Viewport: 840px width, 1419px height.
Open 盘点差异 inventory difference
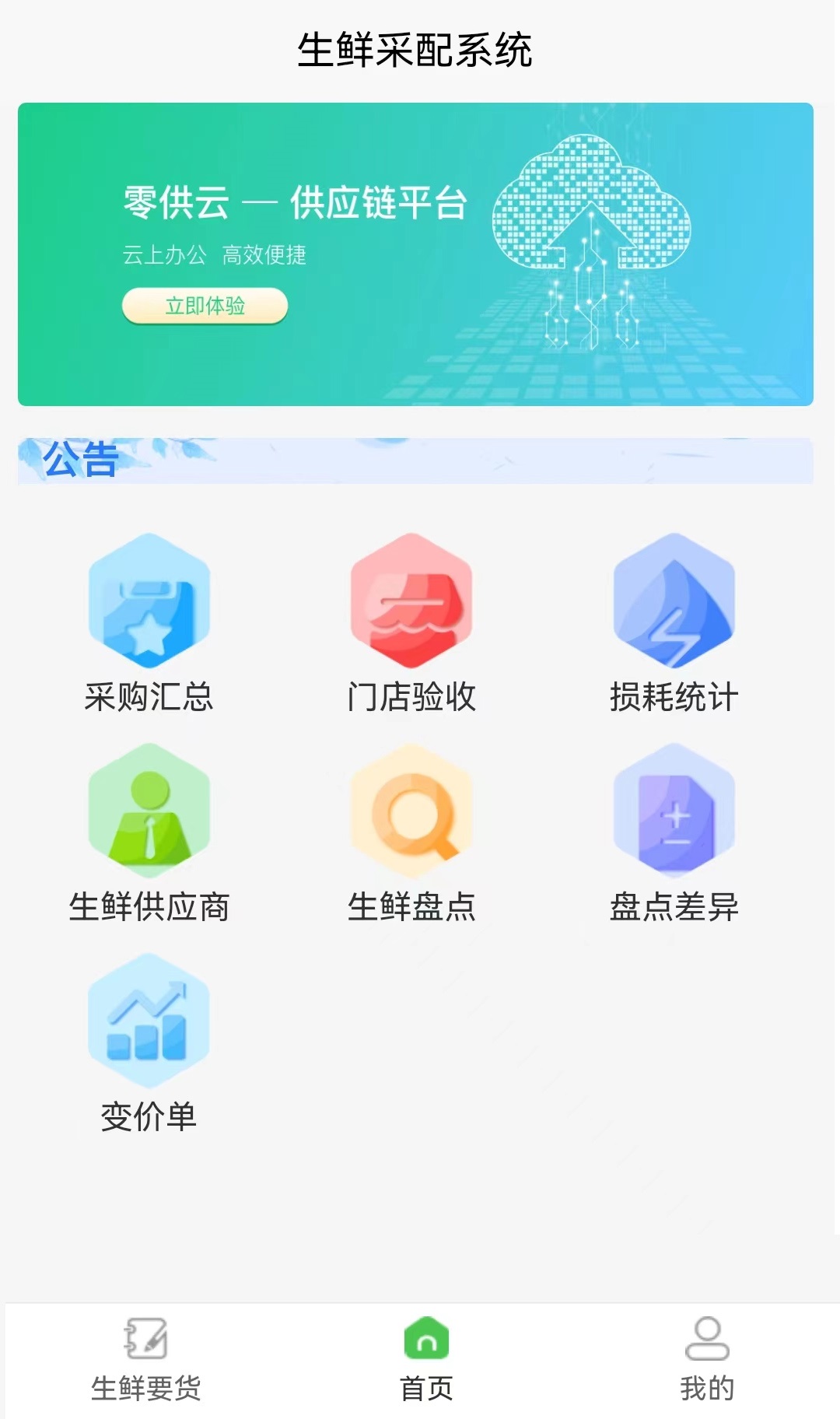click(674, 832)
